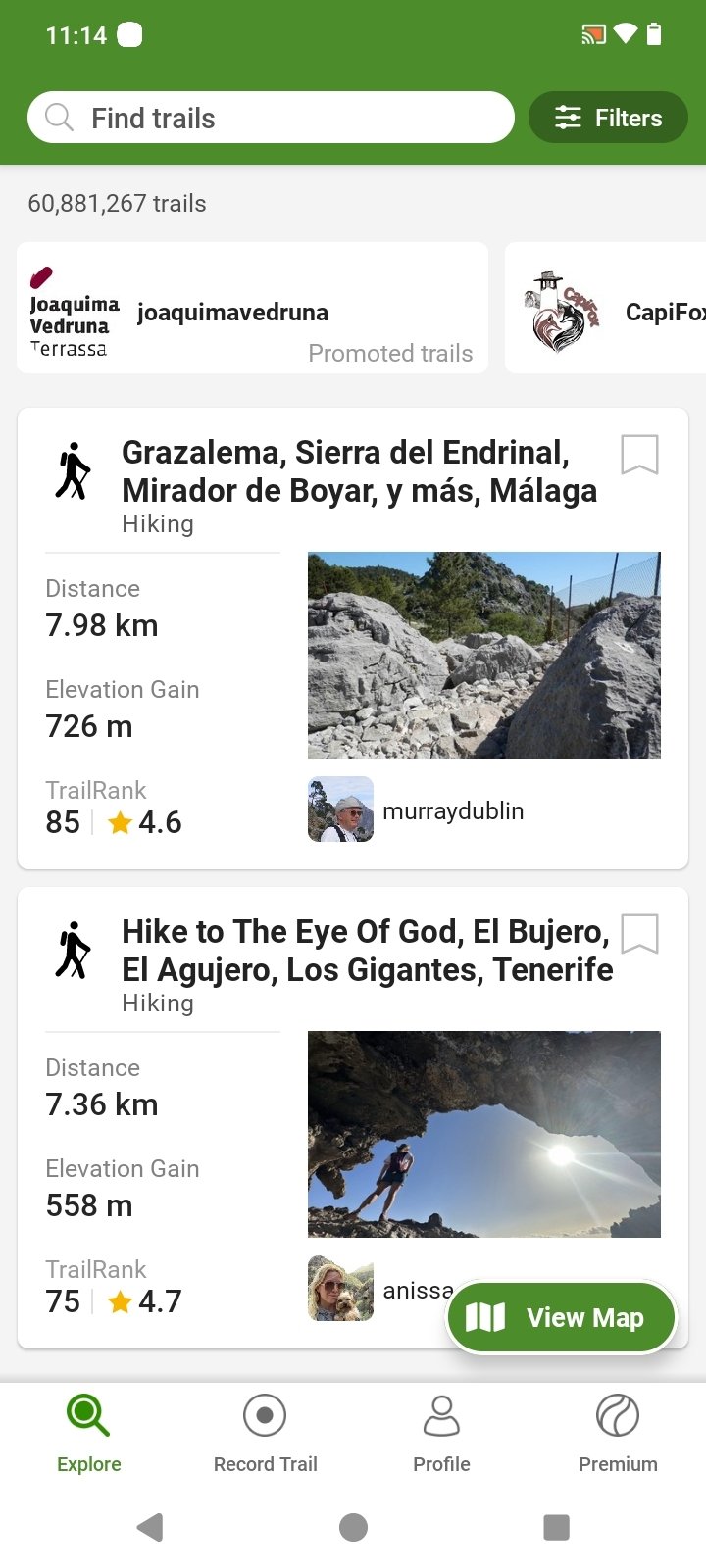This screenshot has width=706, height=1568.
Task: Tap the system back button
Action: coord(150,1527)
